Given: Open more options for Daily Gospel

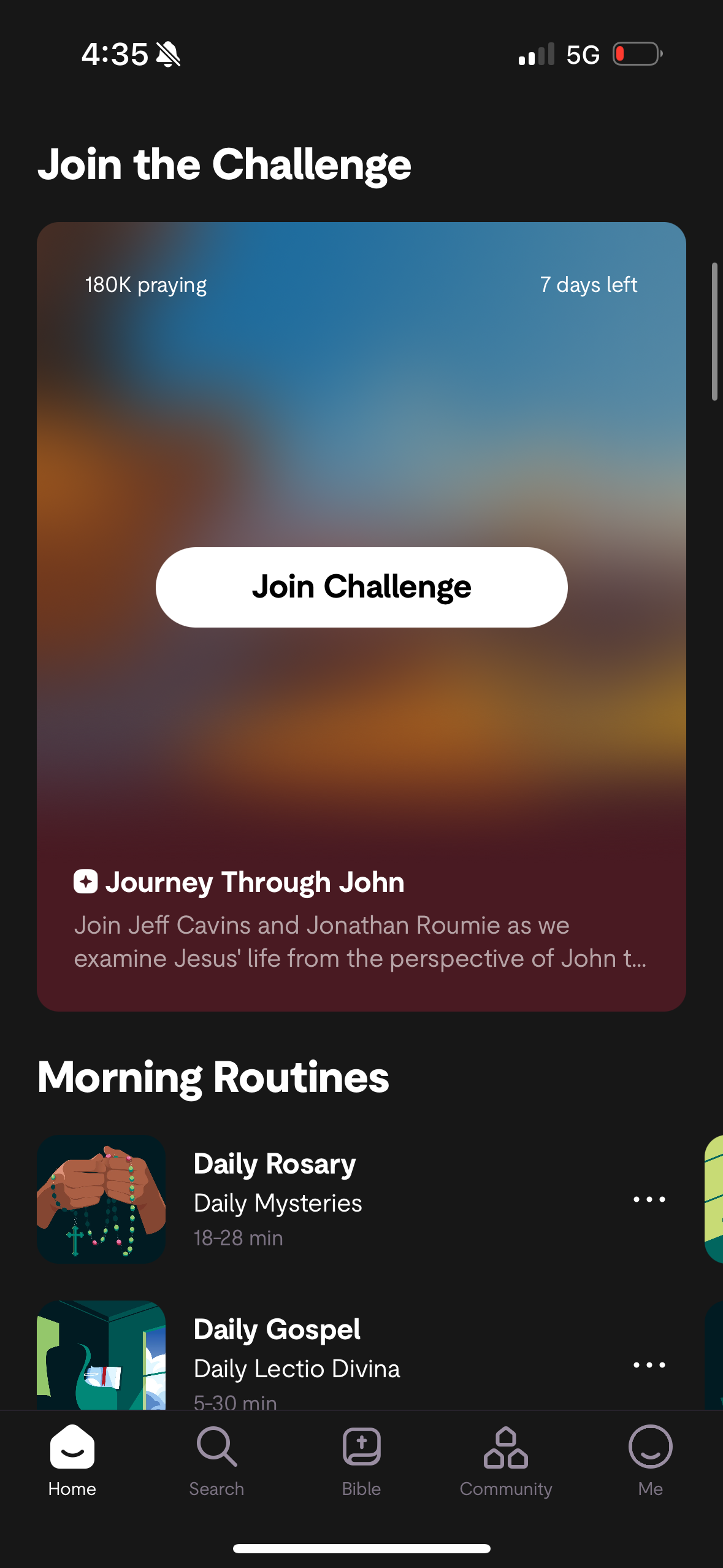Looking at the screenshot, I should coord(649,1364).
